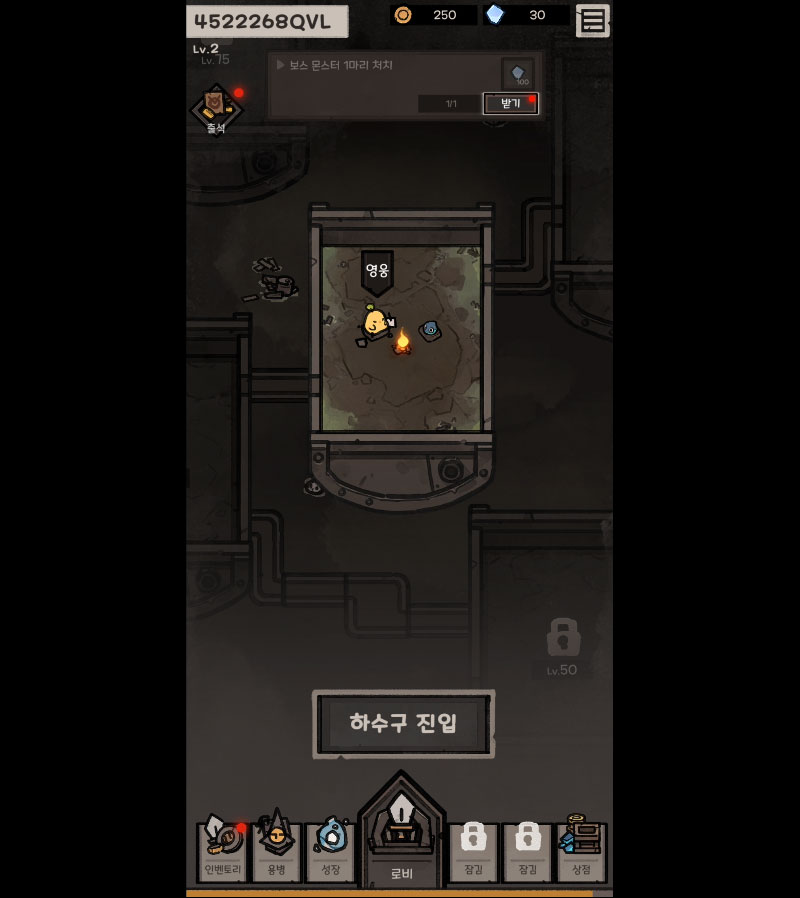Switch to the 인벤토리 tab
Viewport: 800px width, 898px height.
pyautogui.click(x=223, y=850)
